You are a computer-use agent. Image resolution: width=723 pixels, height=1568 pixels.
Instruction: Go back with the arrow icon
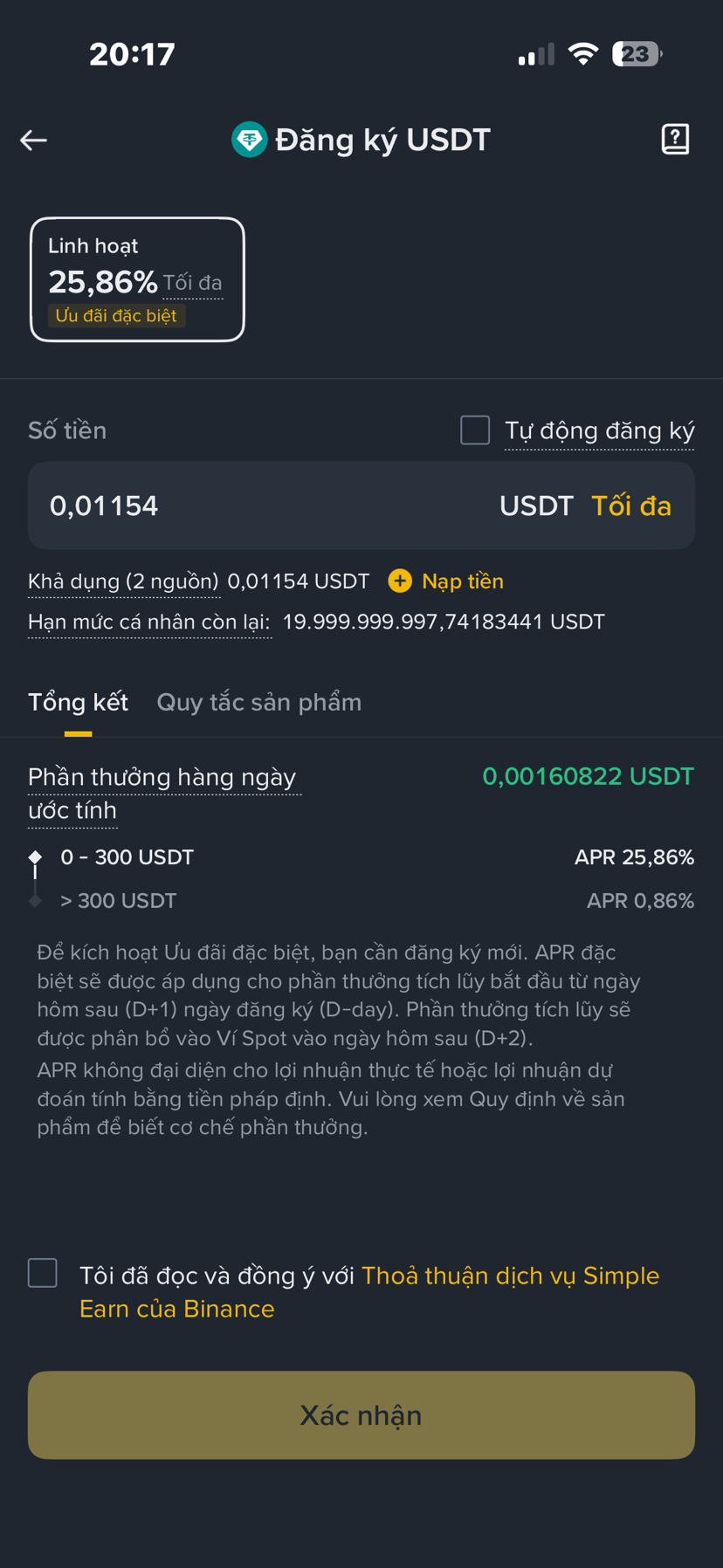point(34,140)
